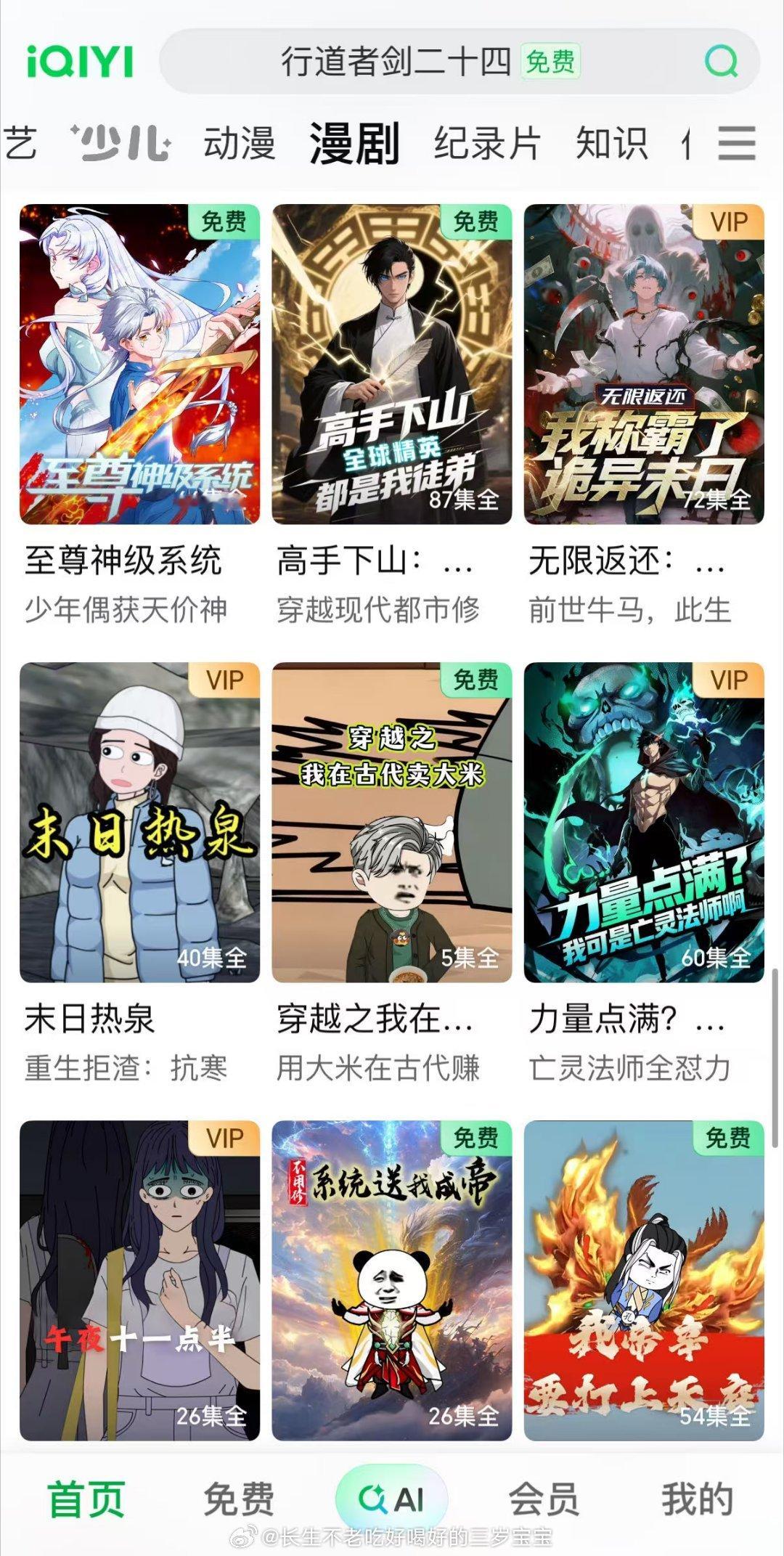Tap the search field showing 行道者剑二十四
The width and height of the screenshot is (784, 1556).
[396, 62]
